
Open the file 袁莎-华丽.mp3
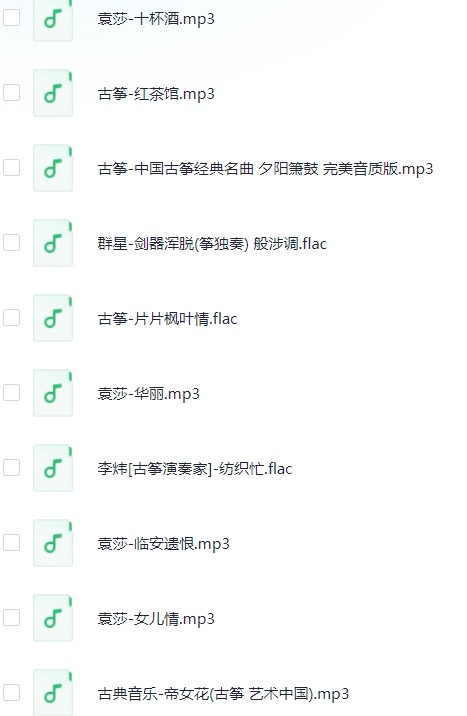pos(148,394)
